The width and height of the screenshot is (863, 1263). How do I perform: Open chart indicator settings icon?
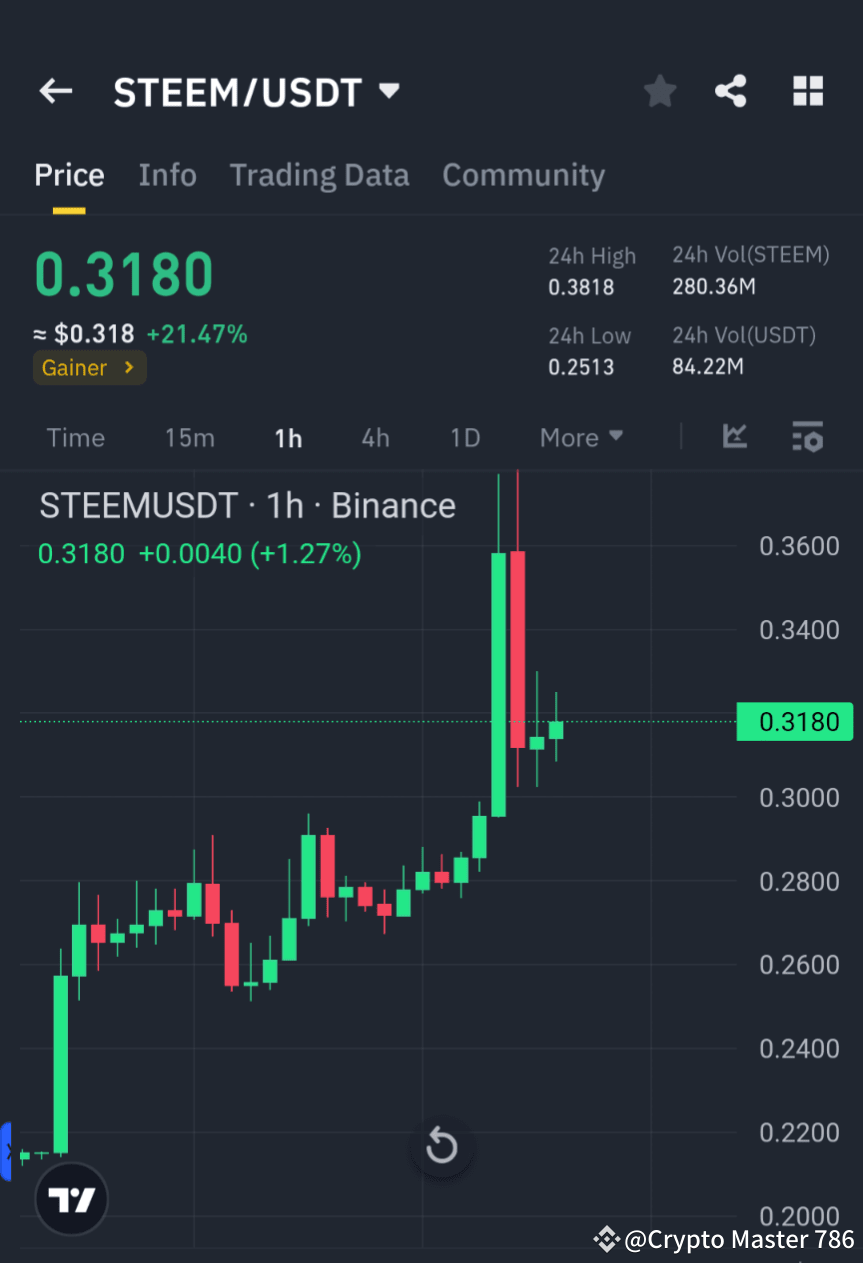(x=807, y=437)
